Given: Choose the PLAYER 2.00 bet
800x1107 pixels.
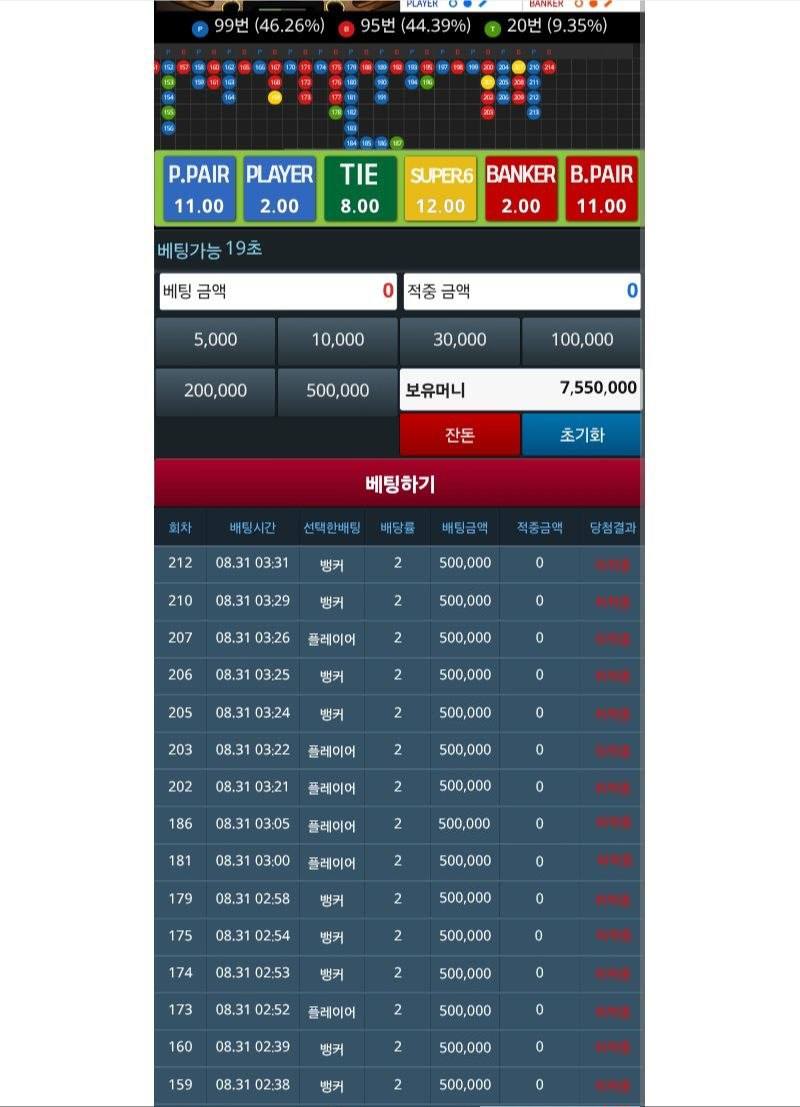Looking at the screenshot, I should 280,189.
